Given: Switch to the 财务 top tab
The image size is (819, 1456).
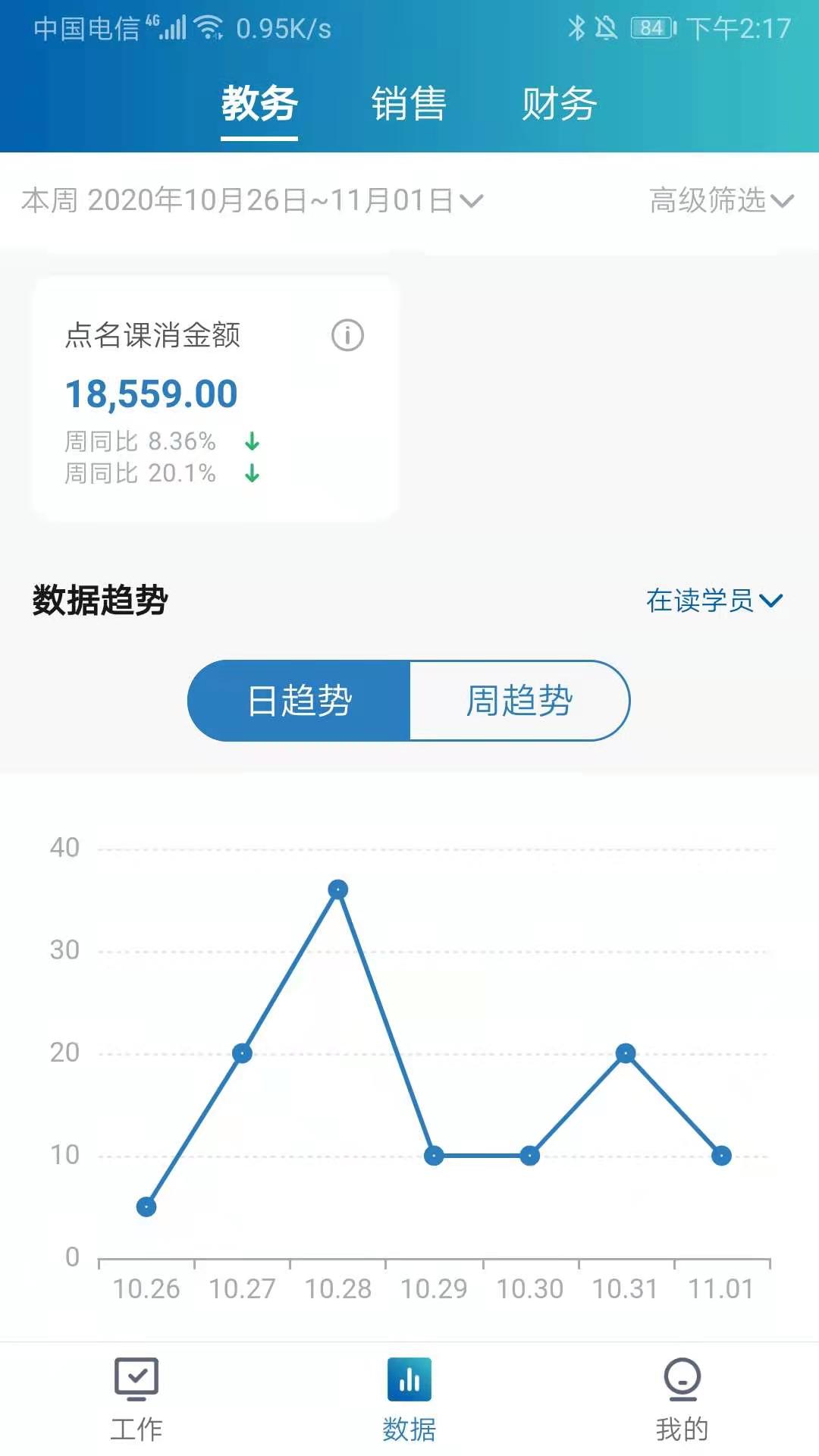Looking at the screenshot, I should point(559,104).
